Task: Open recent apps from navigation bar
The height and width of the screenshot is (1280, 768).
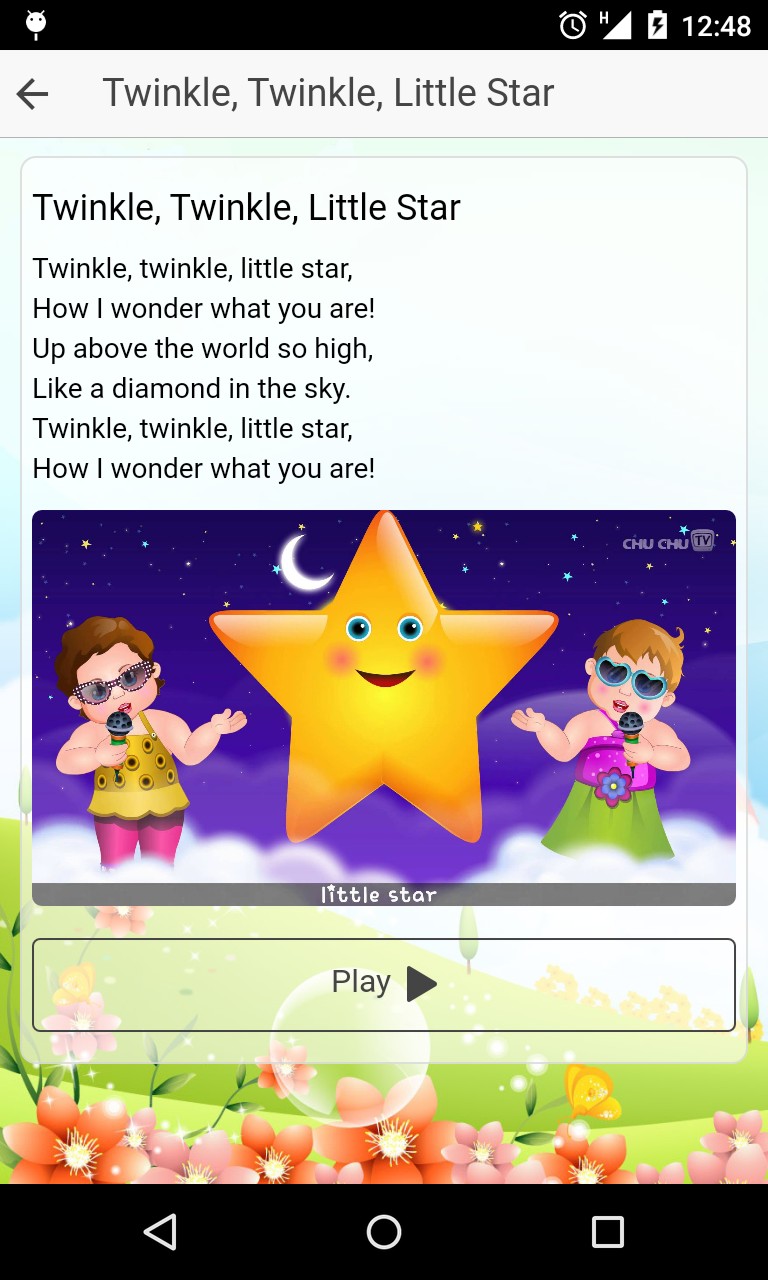Action: click(608, 1232)
